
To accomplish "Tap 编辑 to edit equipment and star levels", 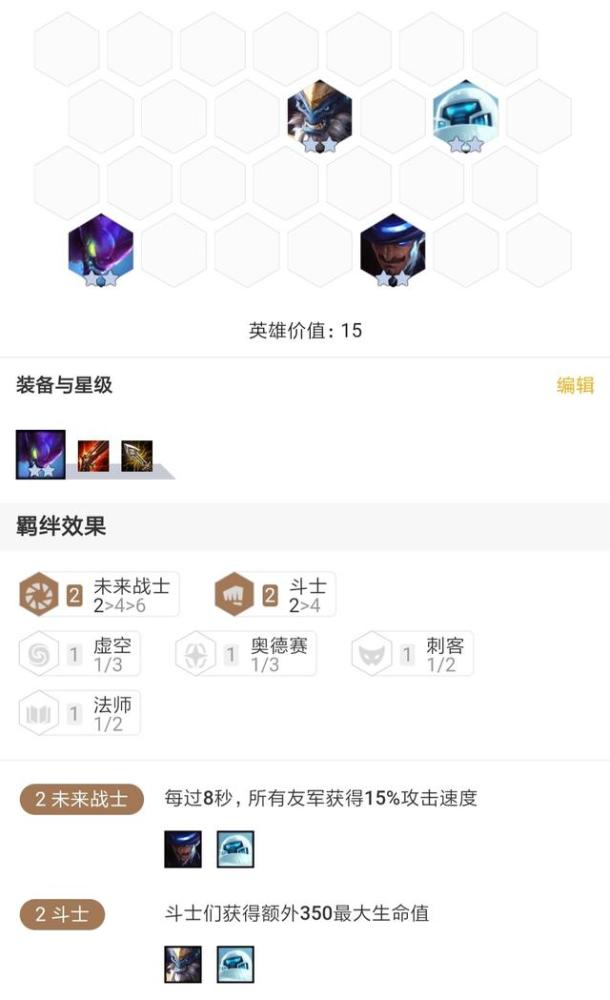I will pos(575,385).
